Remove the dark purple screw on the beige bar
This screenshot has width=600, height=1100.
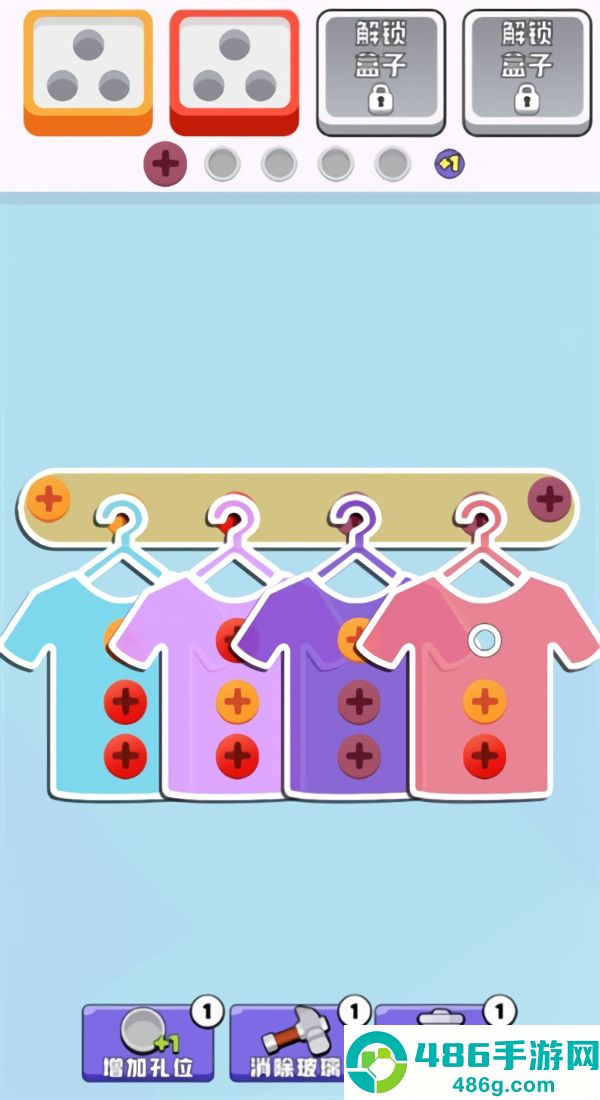coord(549,499)
